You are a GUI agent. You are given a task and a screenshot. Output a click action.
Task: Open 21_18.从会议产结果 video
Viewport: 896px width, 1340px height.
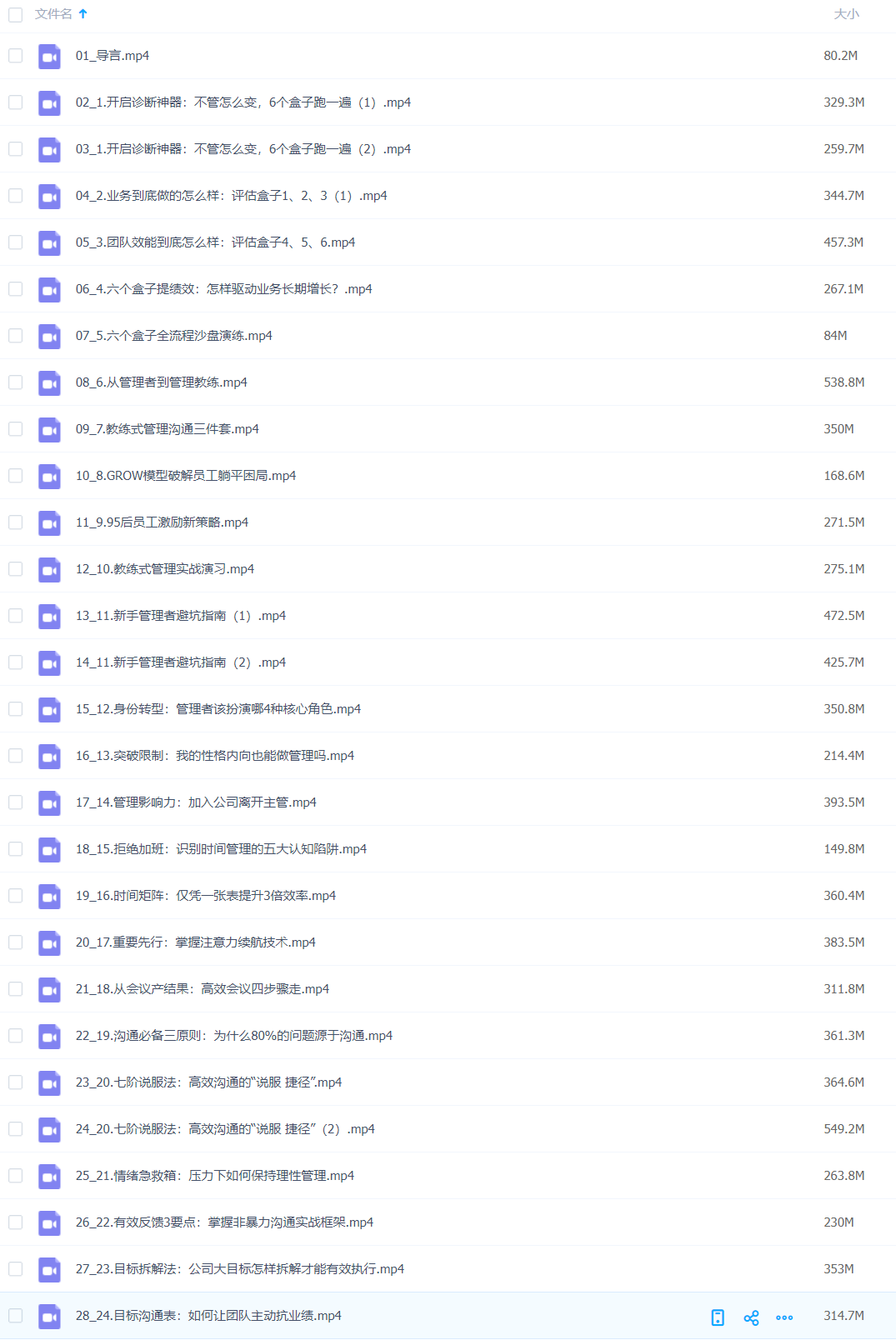[x=202, y=989]
